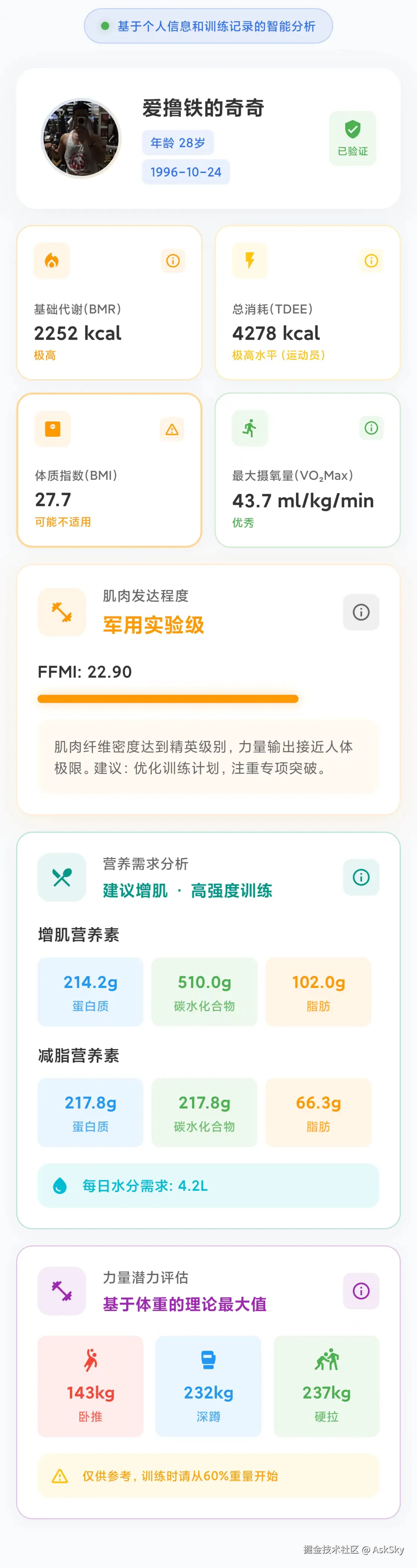Show info for total expenditure (TDEE)
The width and height of the screenshot is (417, 1568).
click(x=371, y=261)
